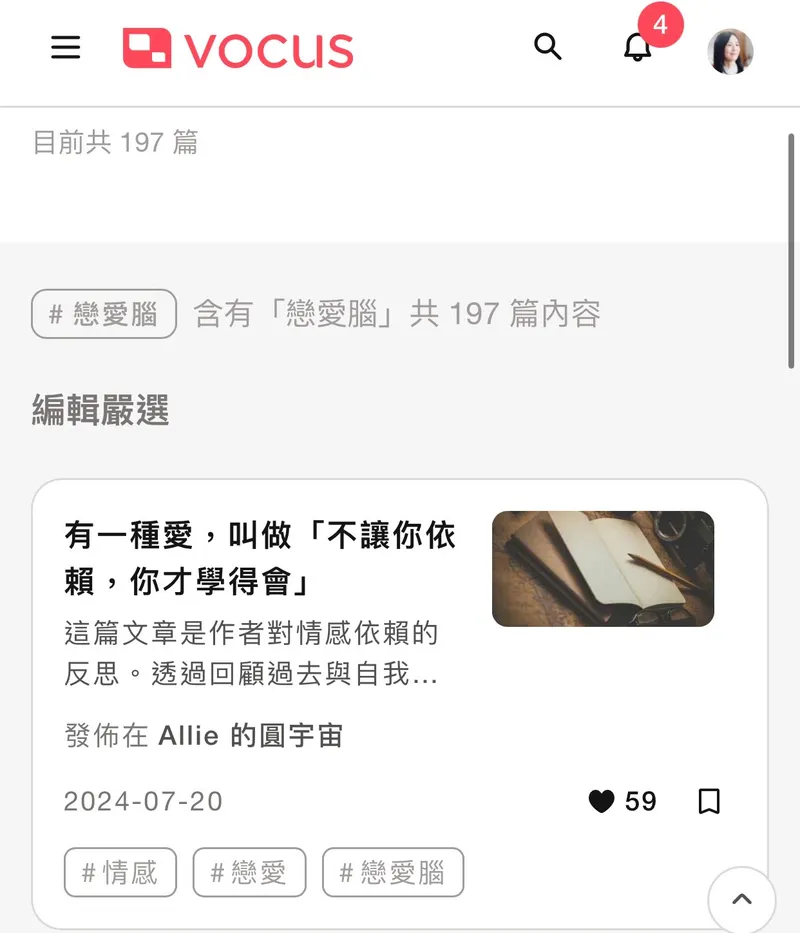Open the article 有一種愛，叫做「不讓你依賴，你才學得會」
Viewport: 800px width, 933px height.
coord(260,556)
